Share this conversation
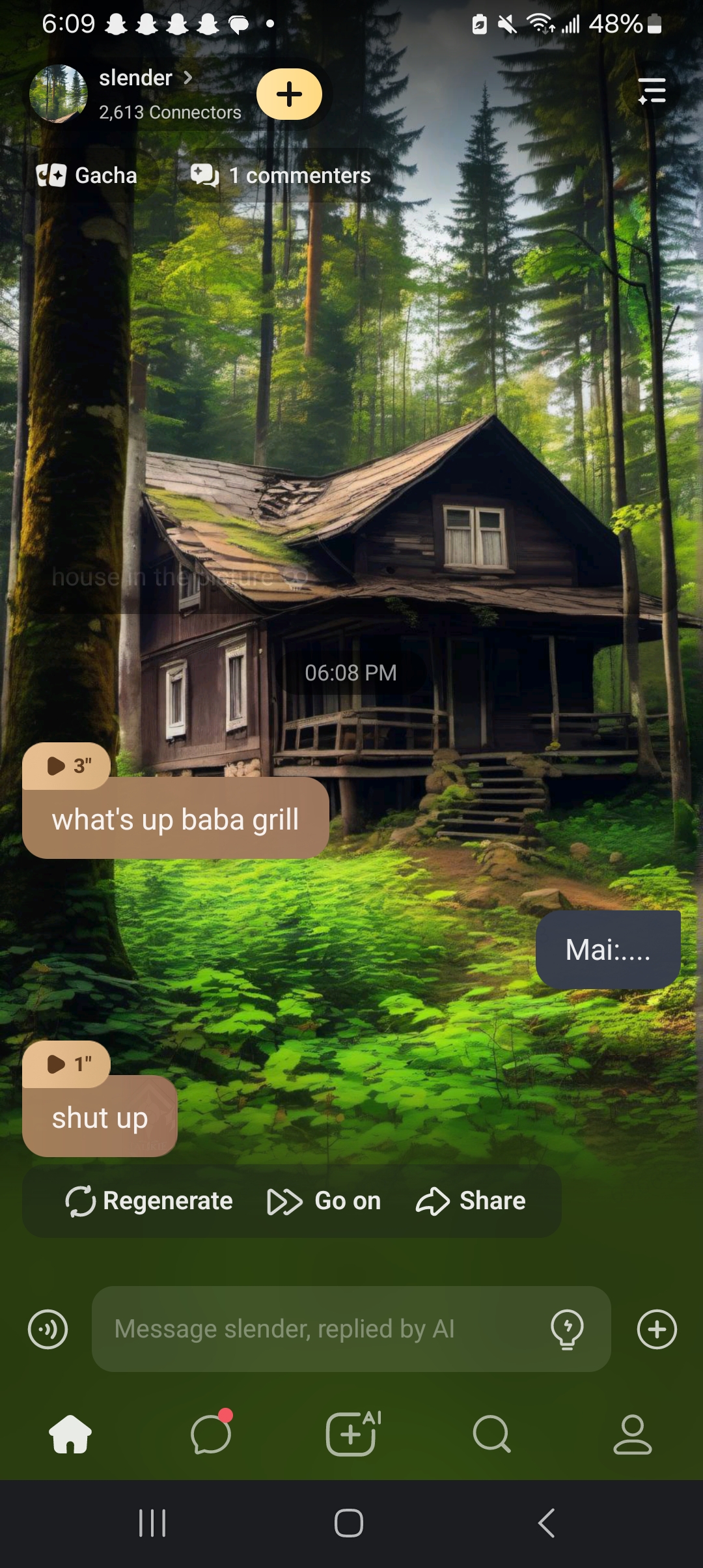Screen dimensions: 703x1568 click(x=471, y=1201)
